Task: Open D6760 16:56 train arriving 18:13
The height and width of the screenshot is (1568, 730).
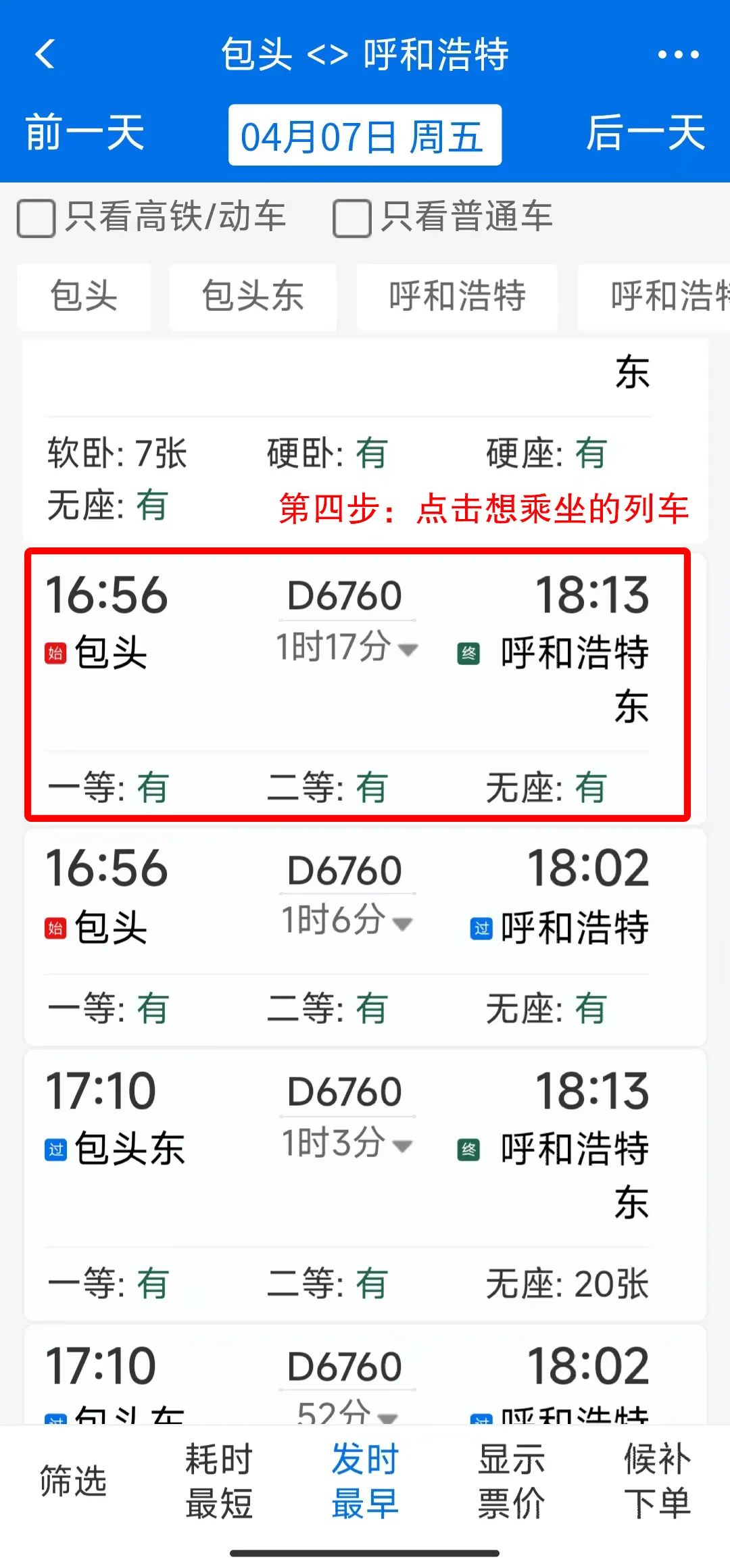Action: coord(358,685)
